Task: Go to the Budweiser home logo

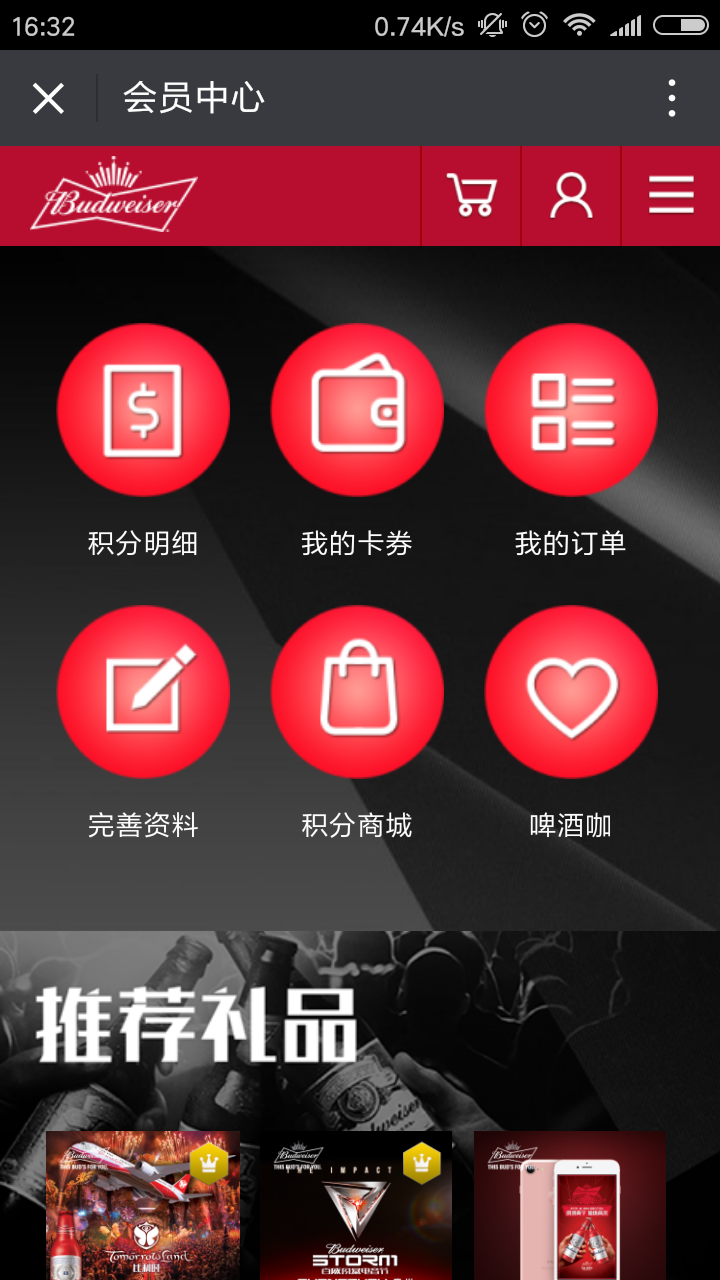Action: [113, 195]
